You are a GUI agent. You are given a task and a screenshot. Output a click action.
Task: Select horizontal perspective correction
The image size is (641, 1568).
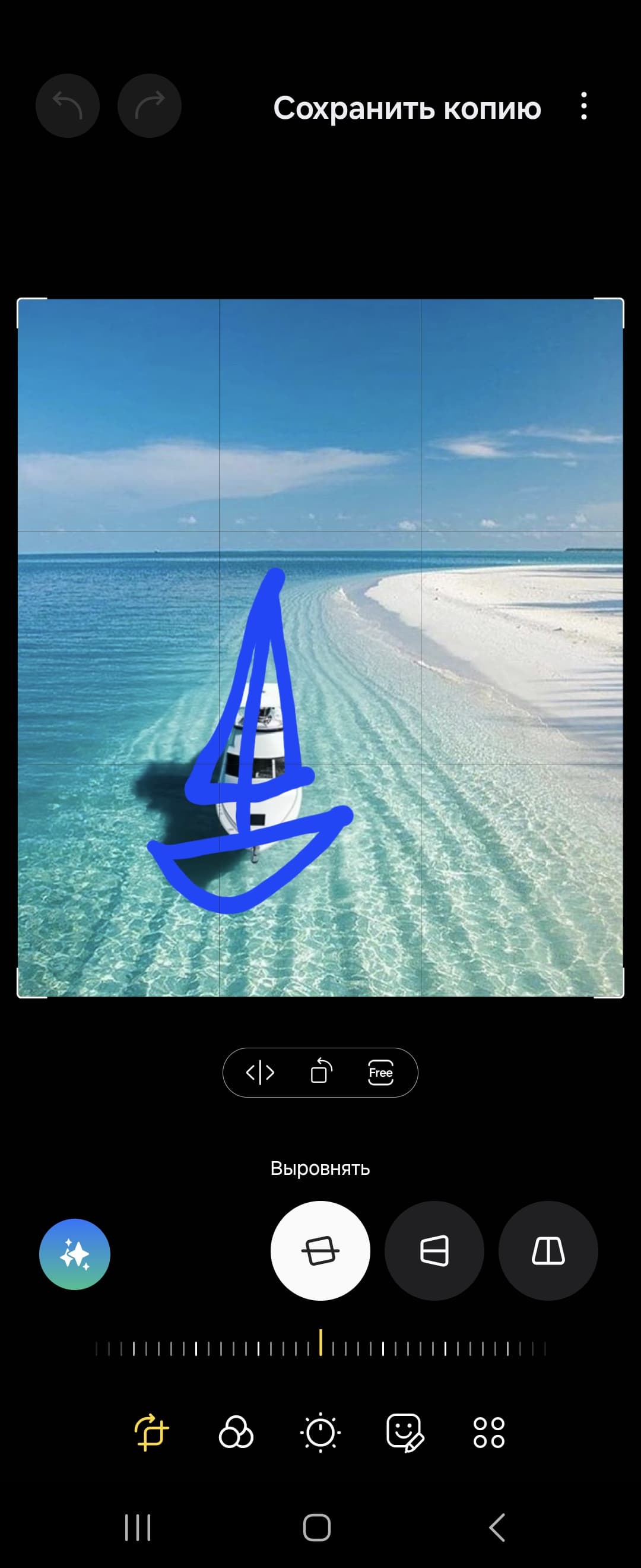tap(434, 1251)
